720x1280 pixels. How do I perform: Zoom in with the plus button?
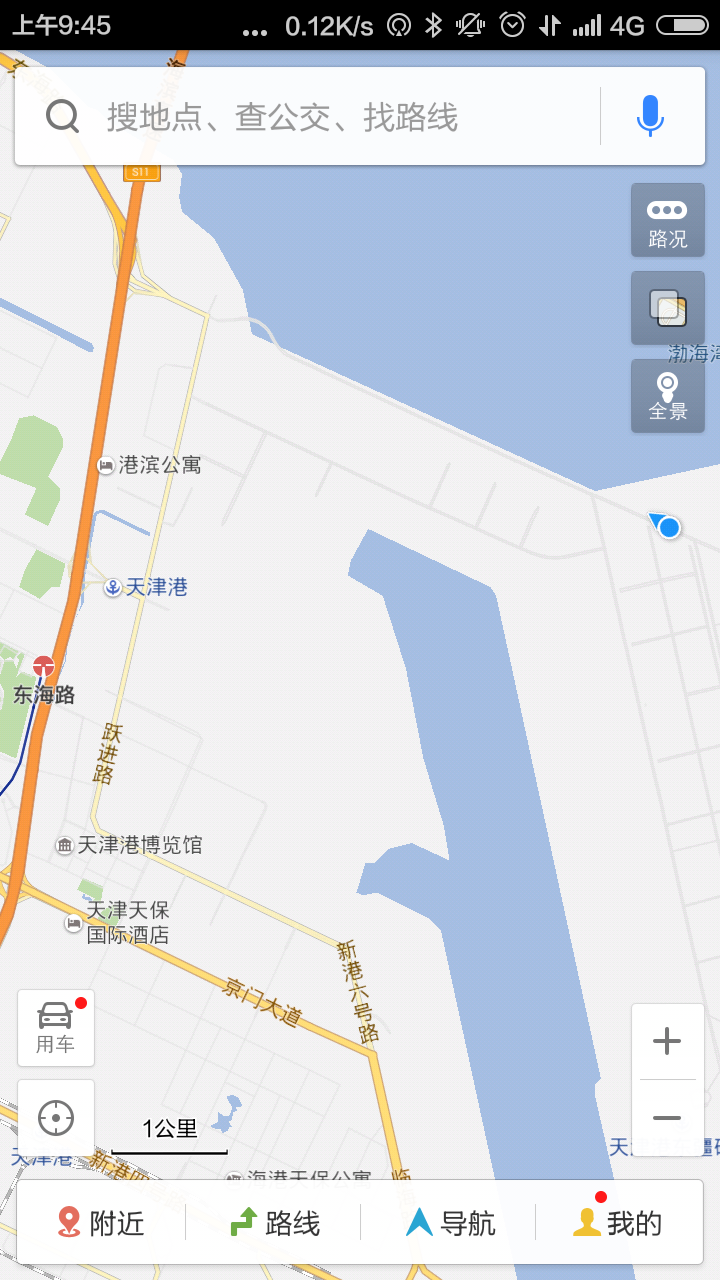[667, 1041]
